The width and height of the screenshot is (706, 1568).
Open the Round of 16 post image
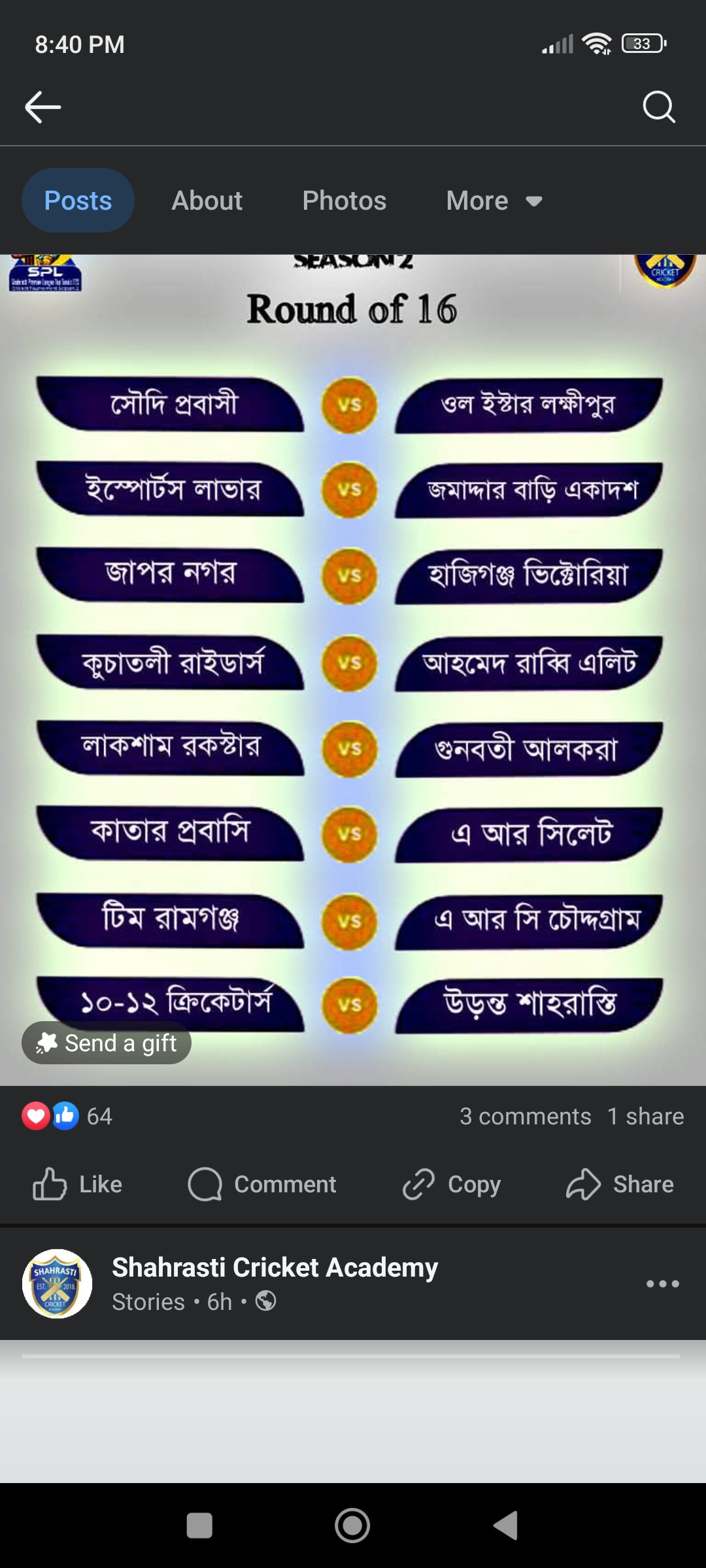coord(353,653)
